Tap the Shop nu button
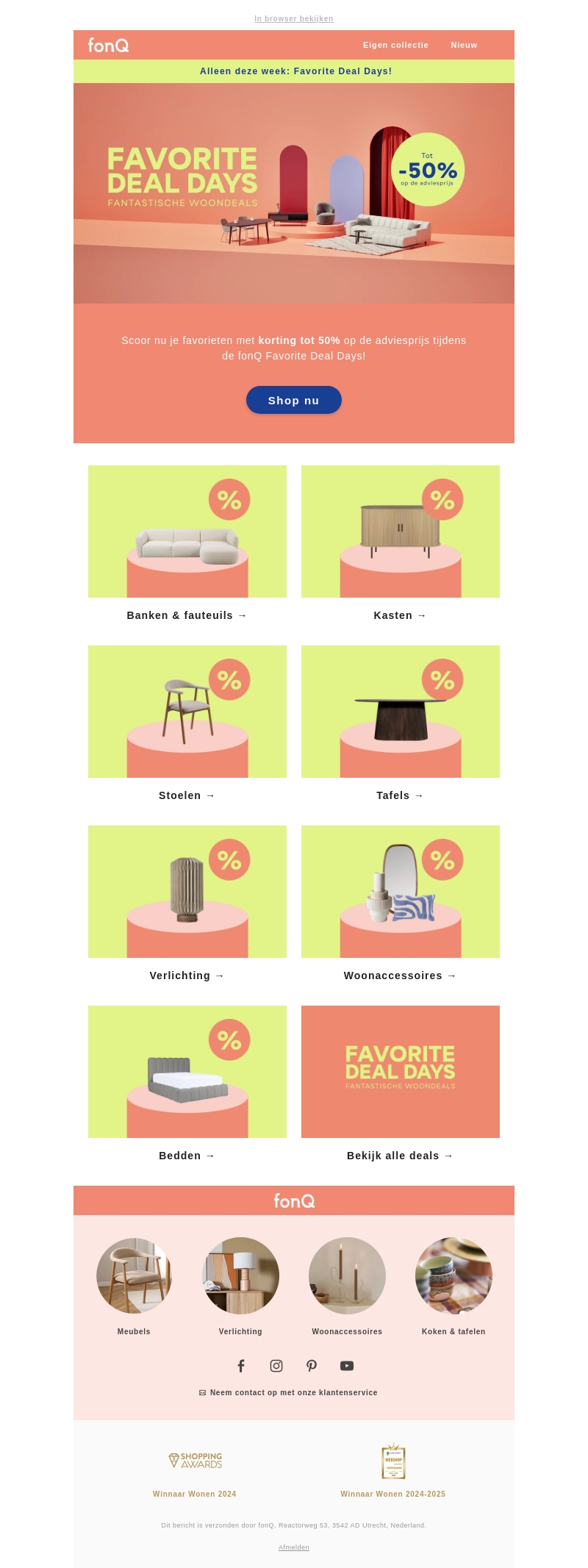This screenshot has width=588, height=1568. pos(293,400)
